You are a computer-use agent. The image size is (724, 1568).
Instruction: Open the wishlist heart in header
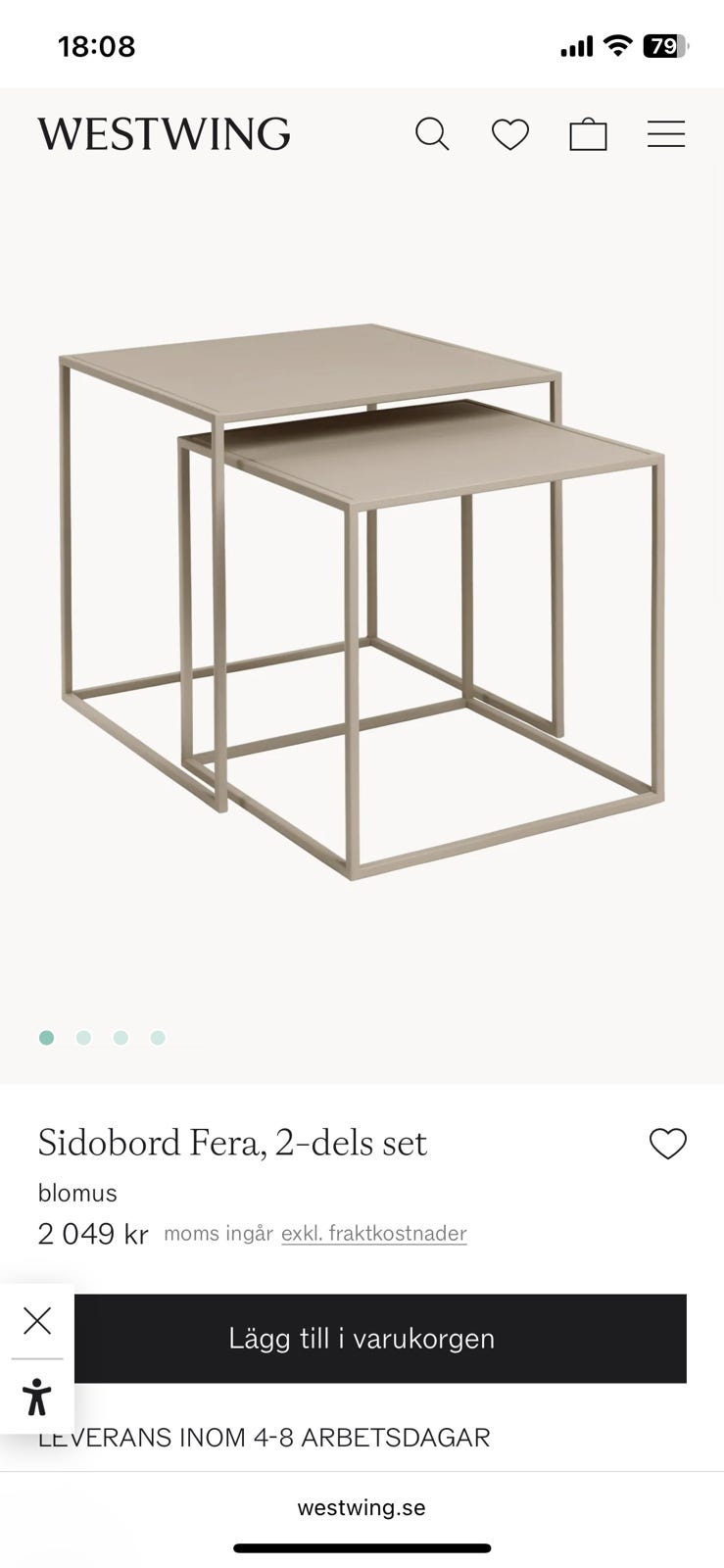tap(510, 134)
